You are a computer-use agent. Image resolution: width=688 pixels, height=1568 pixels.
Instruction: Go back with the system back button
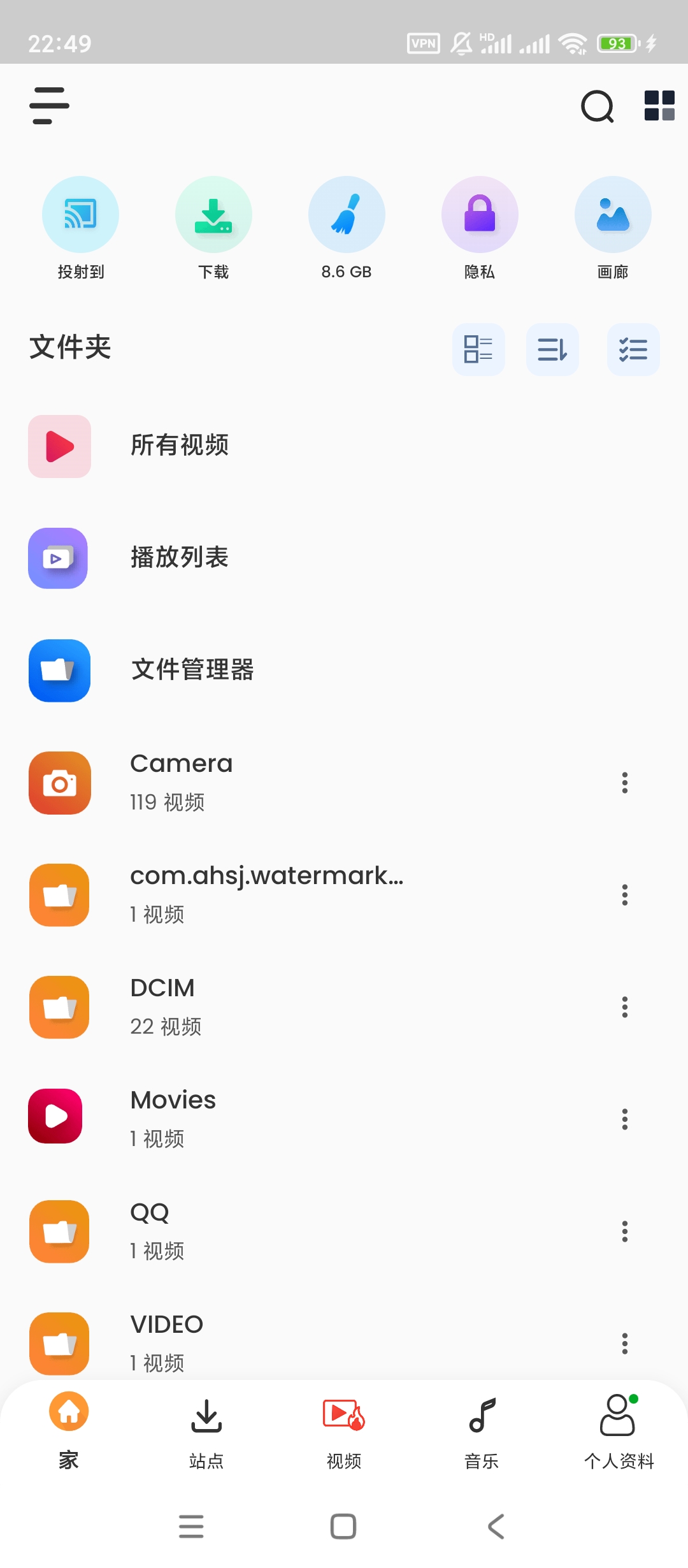496,1527
